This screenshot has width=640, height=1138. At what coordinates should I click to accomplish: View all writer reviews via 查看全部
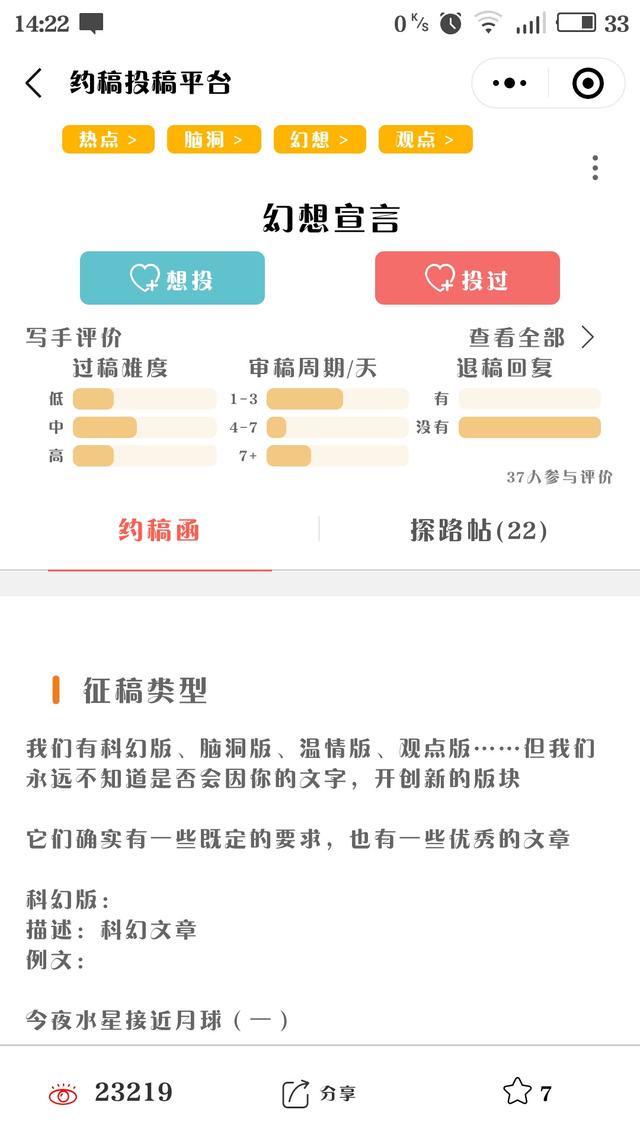pos(531,337)
